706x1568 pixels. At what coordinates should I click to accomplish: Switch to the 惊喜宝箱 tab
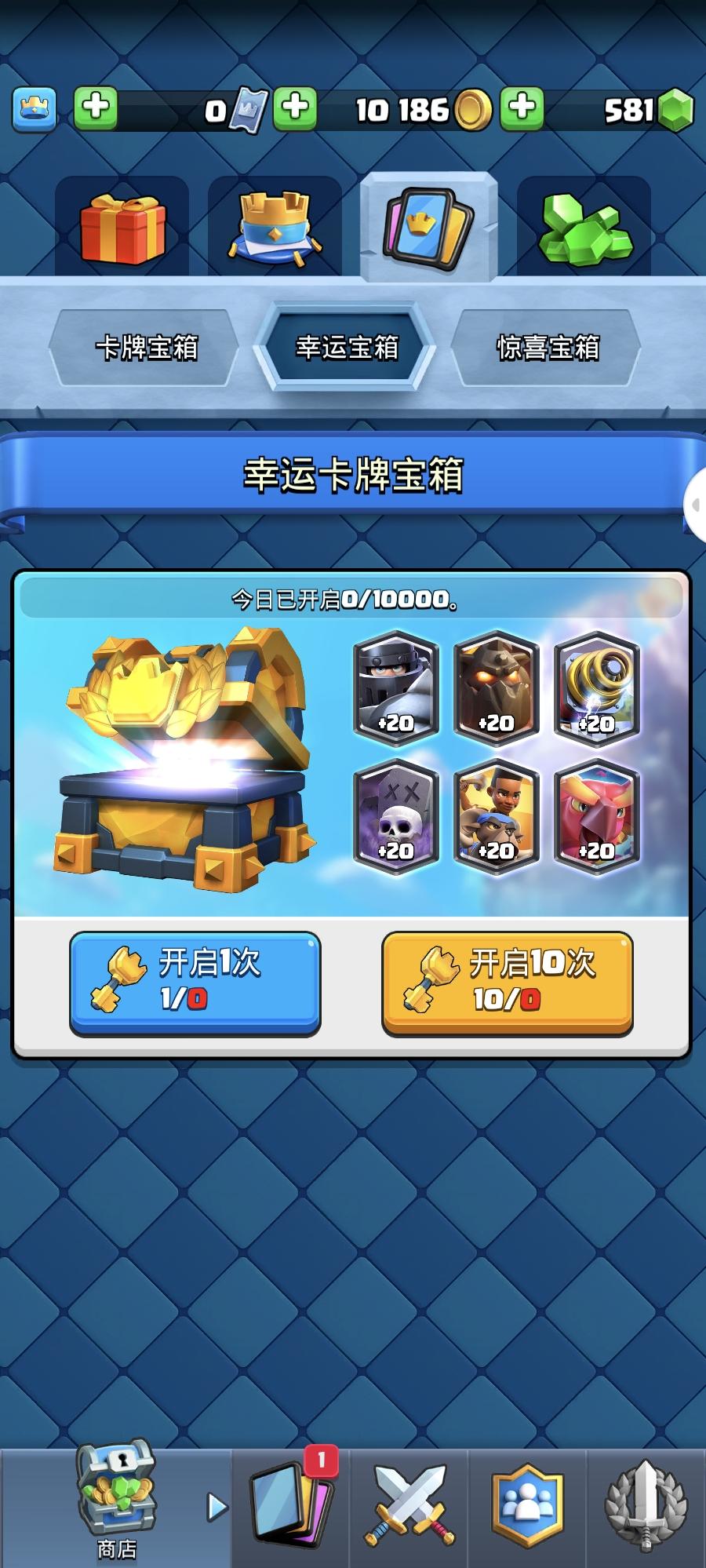coord(548,347)
